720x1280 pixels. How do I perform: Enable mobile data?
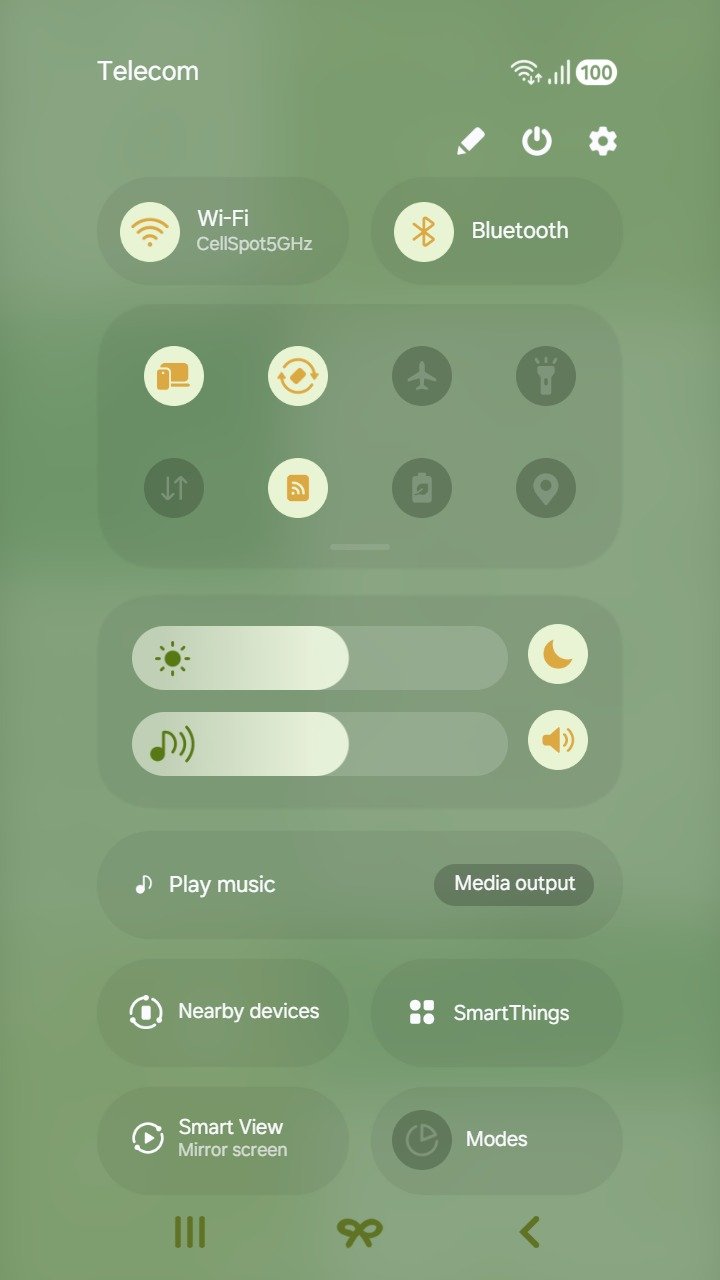point(174,488)
